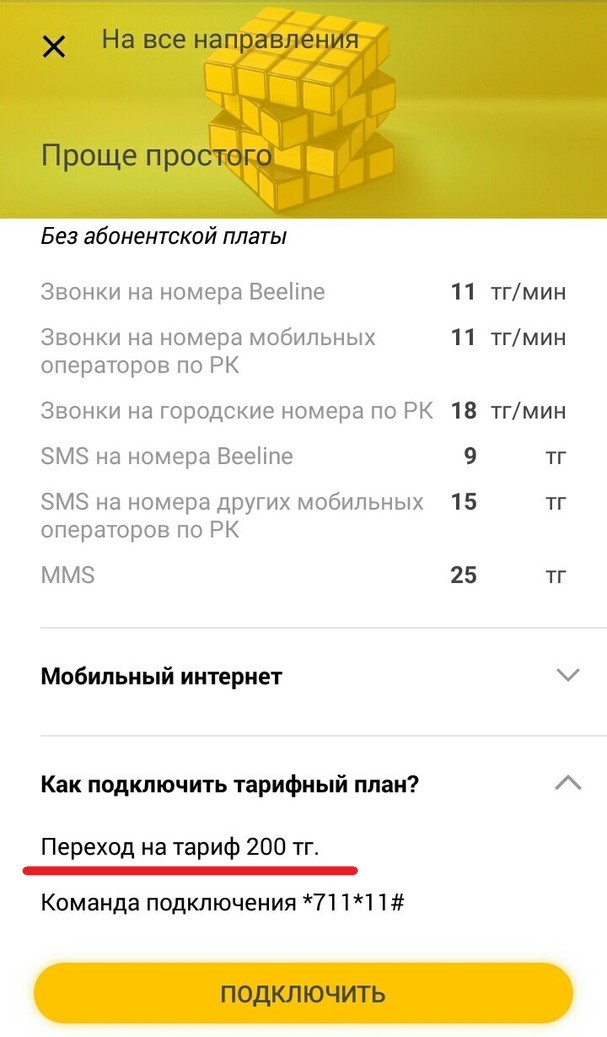
Task: Tap the ПОДКЛЮЧИТЬ button
Action: click(x=303, y=993)
